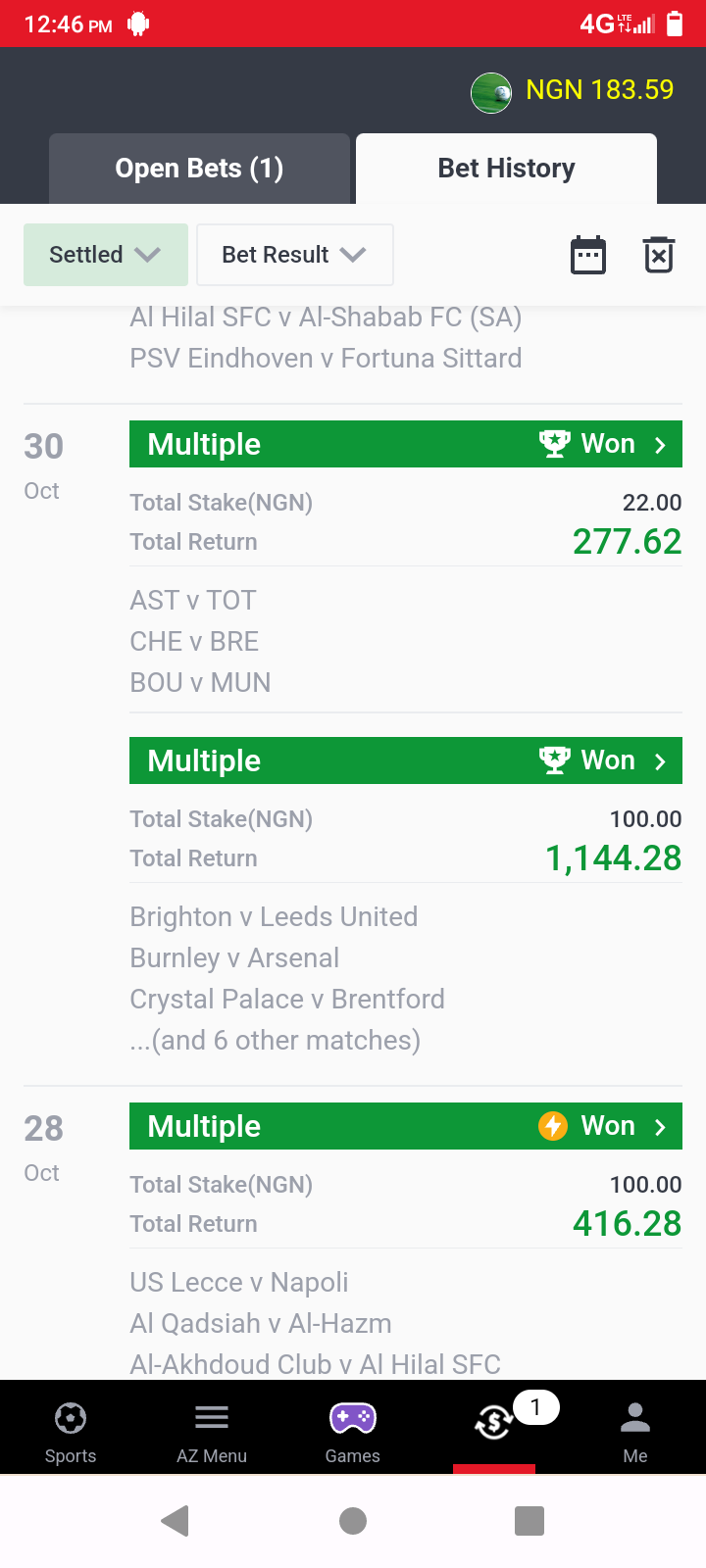The height and width of the screenshot is (1568, 706).
Task: Switch to the Open Bets tab
Action: [x=199, y=169]
